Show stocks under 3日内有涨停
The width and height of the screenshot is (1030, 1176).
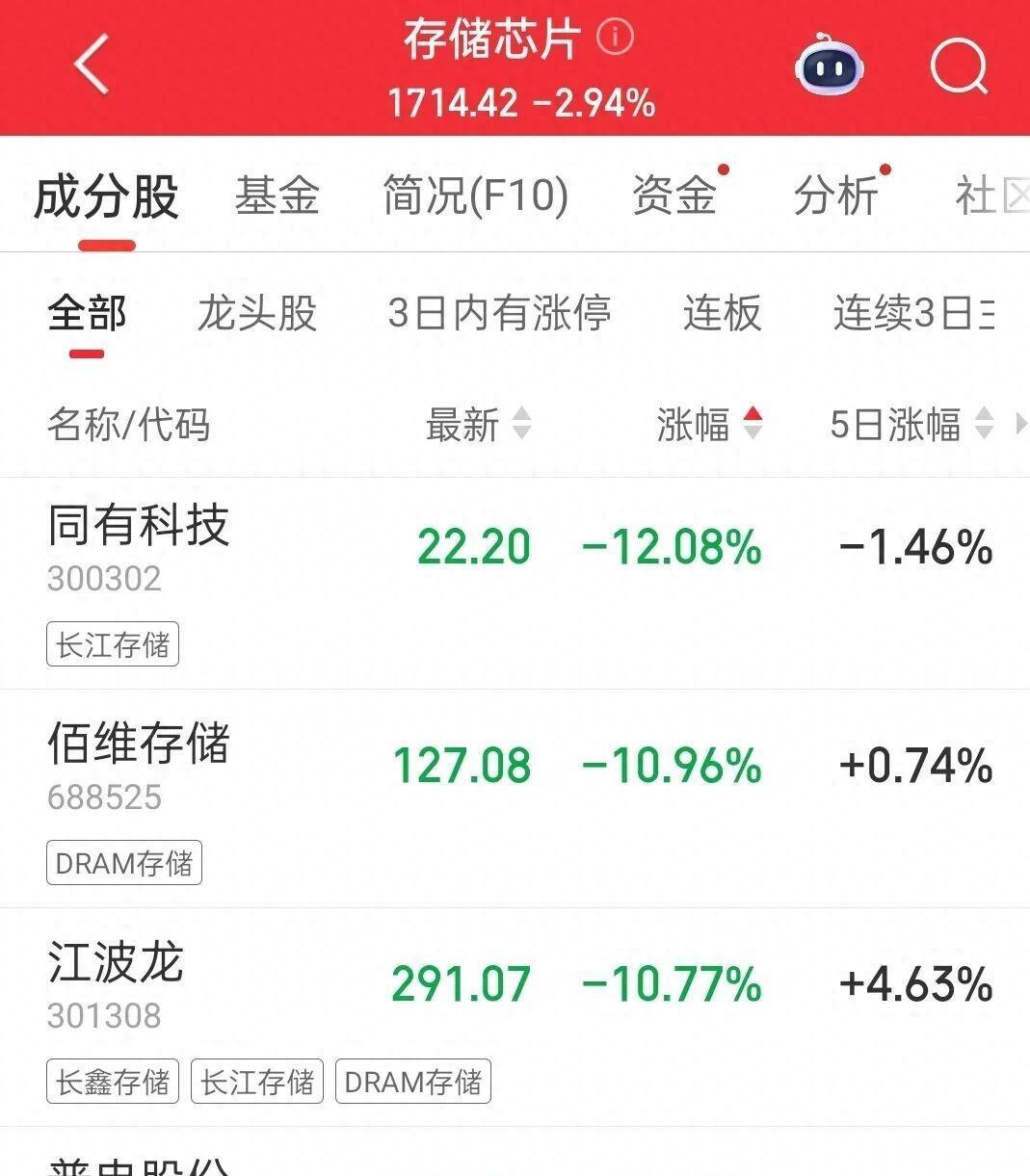pos(499,314)
